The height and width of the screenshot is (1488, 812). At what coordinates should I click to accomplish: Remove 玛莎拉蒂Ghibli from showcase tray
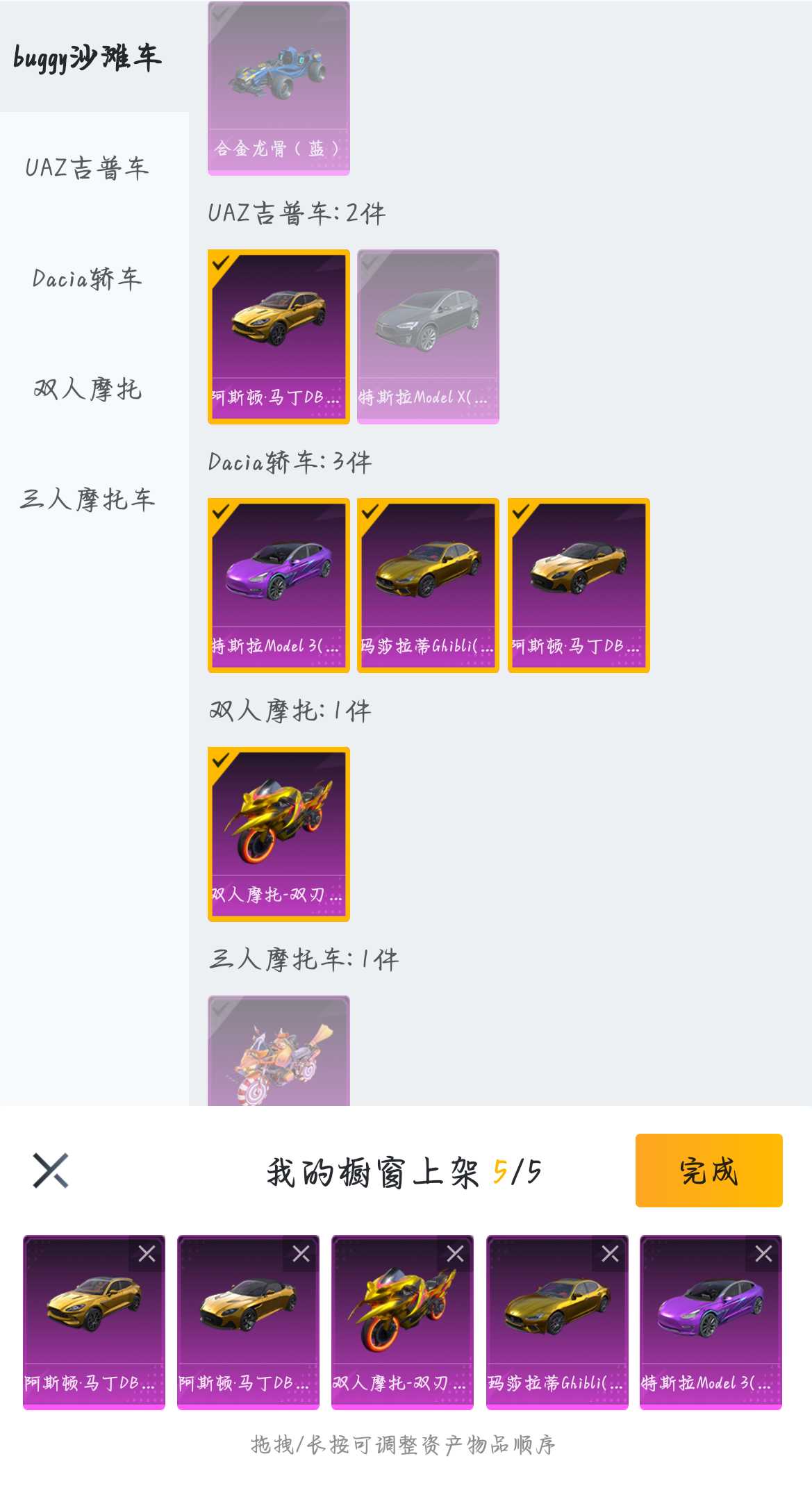(610, 1254)
